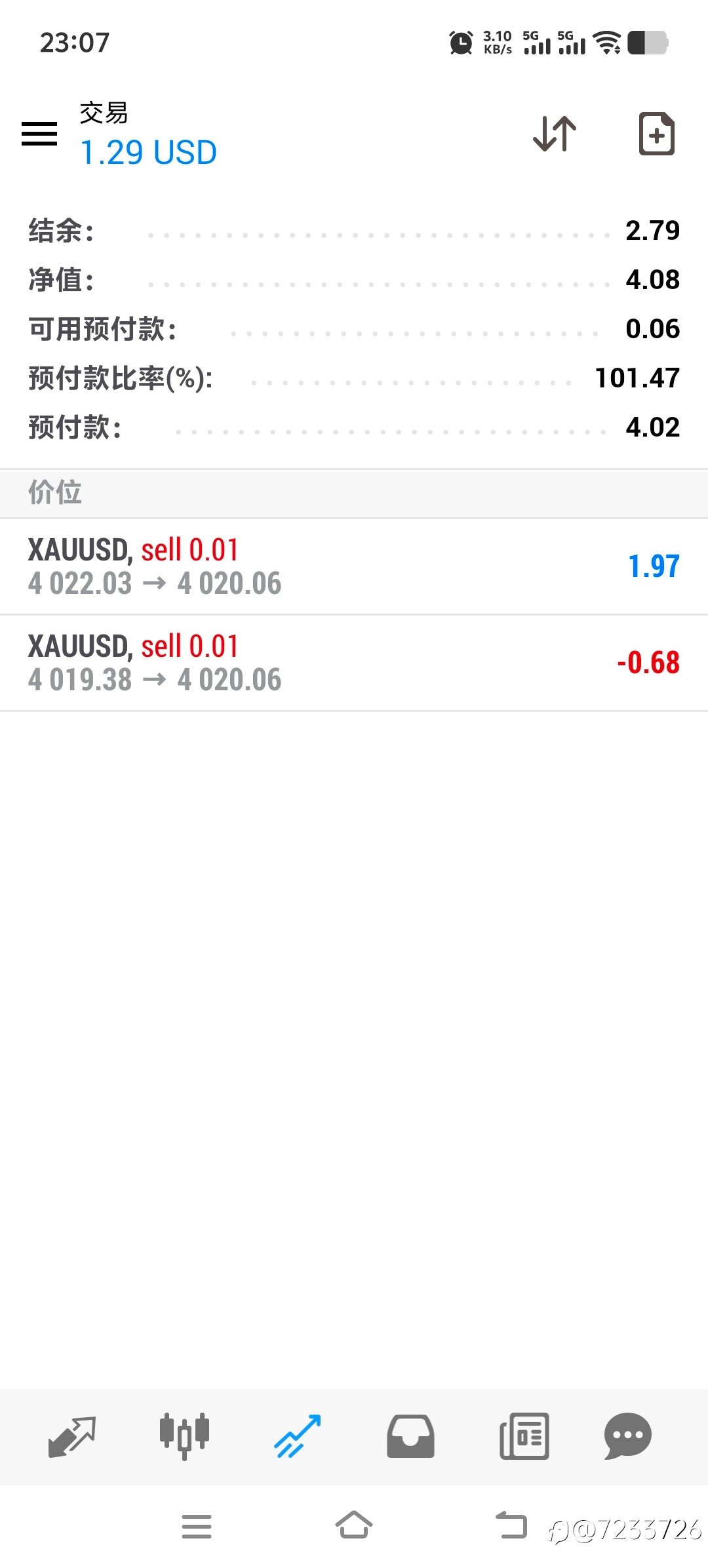Open XAUUSD sell position with -0.68 loss
This screenshot has height=1568, width=708.
click(x=354, y=663)
